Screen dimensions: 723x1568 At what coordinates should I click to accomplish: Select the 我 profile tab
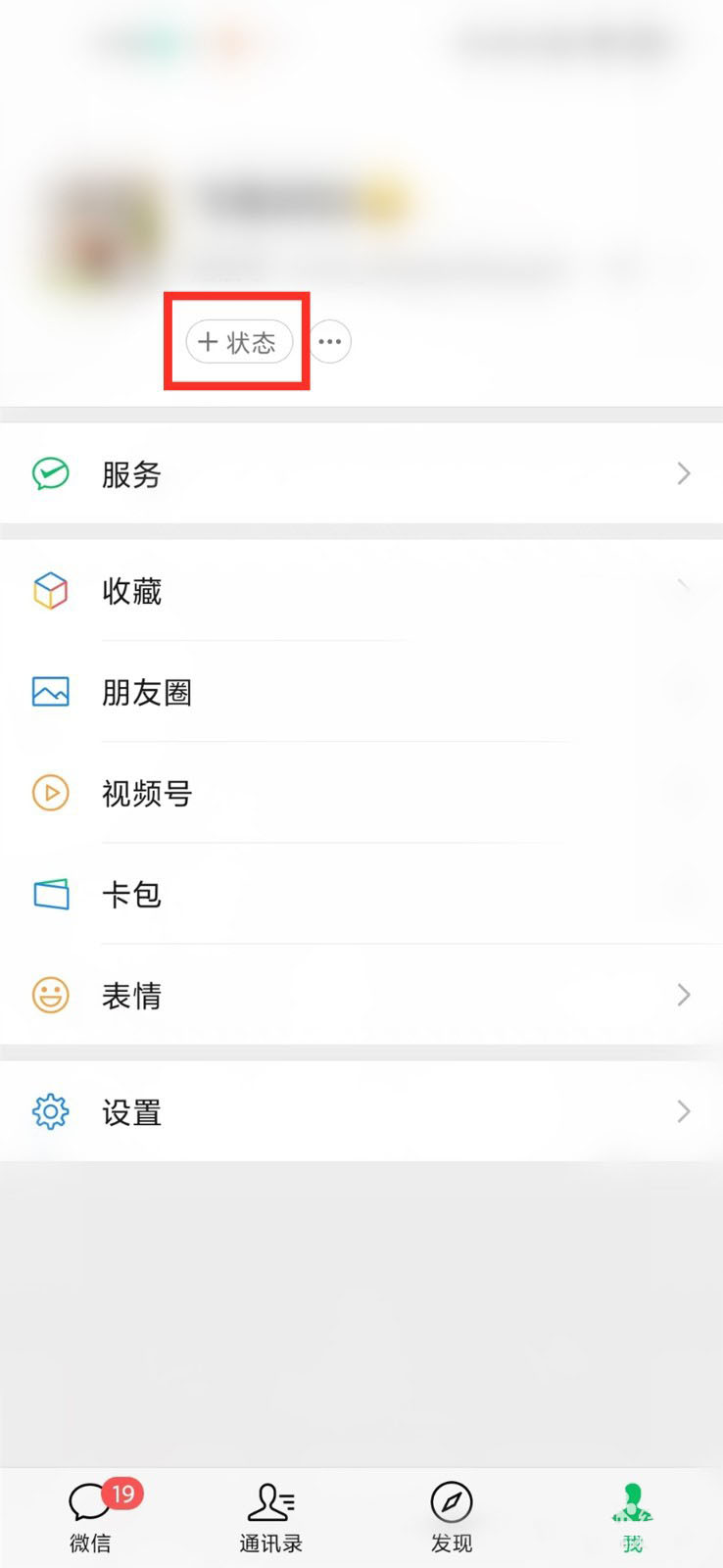click(x=633, y=1518)
